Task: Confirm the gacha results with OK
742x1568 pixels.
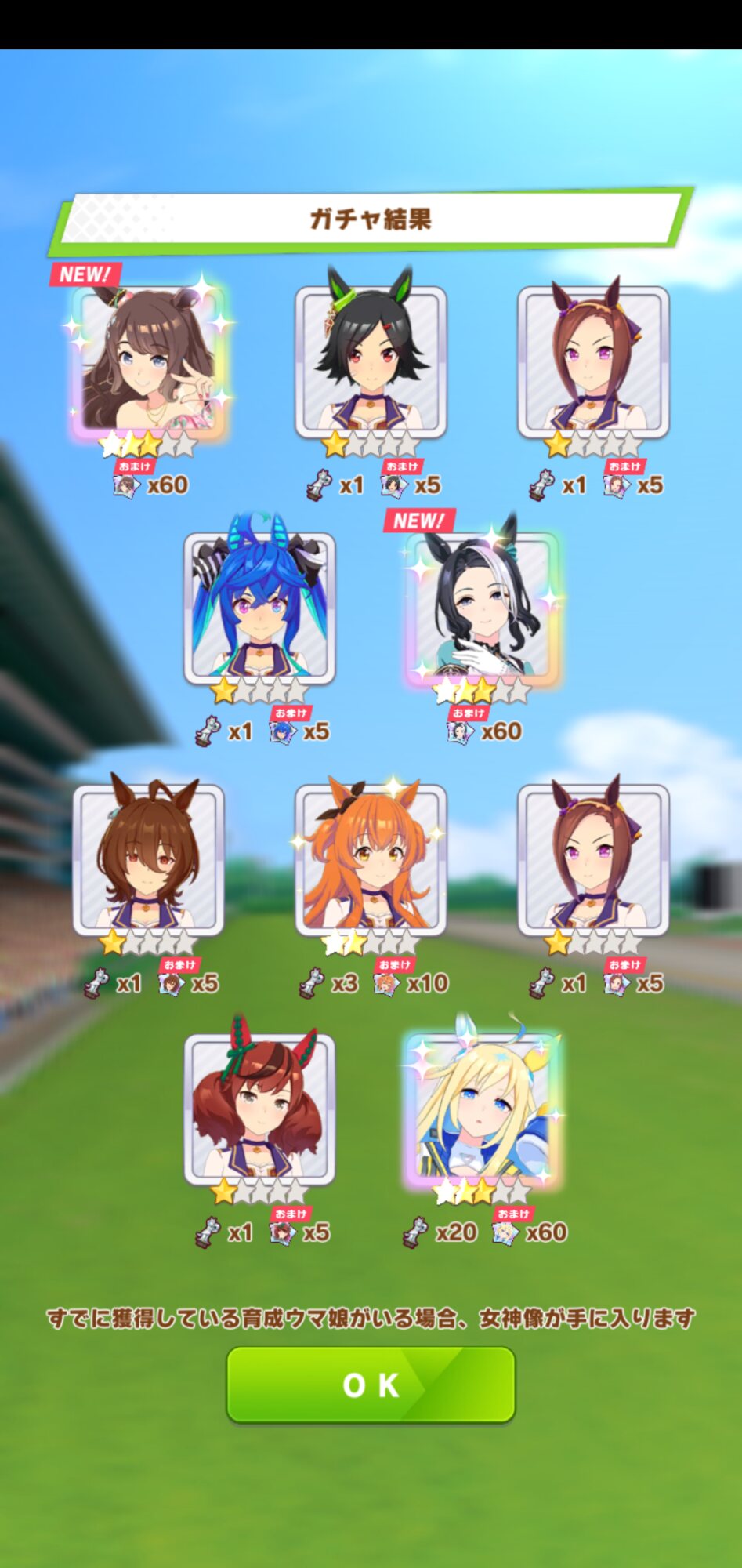Action: (371, 1385)
